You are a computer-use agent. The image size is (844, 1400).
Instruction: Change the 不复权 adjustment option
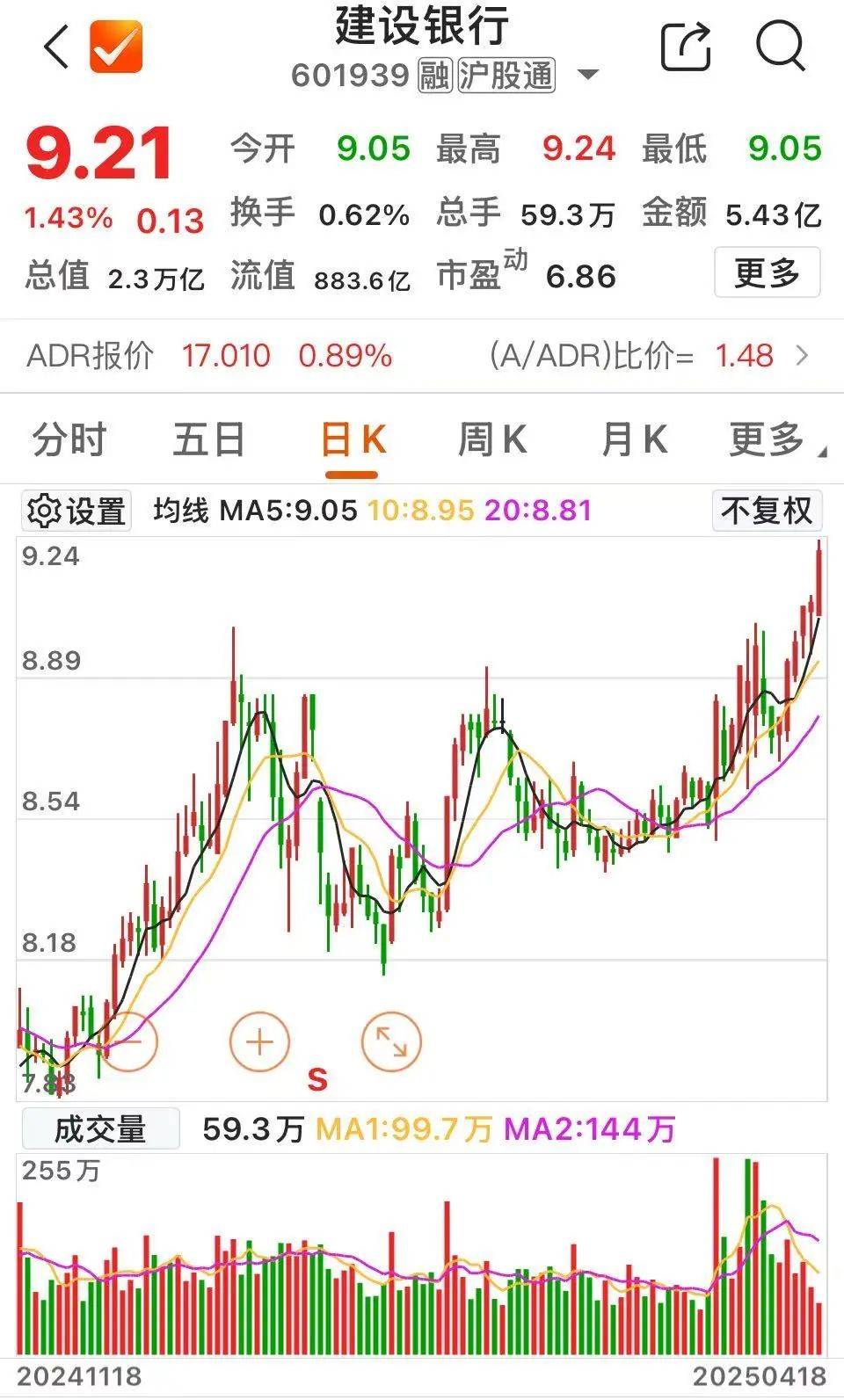767,511
